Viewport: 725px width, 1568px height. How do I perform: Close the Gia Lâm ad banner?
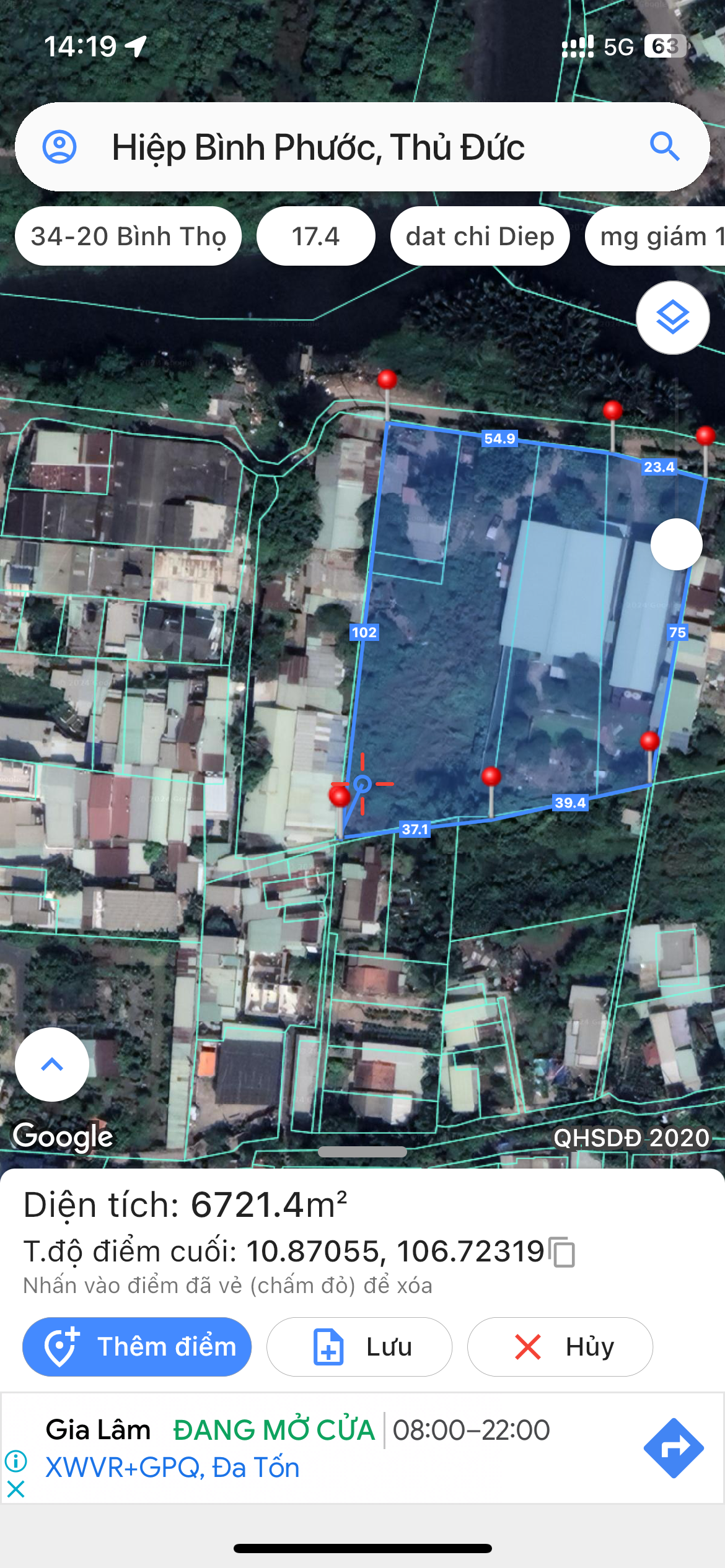point(16,1489)
